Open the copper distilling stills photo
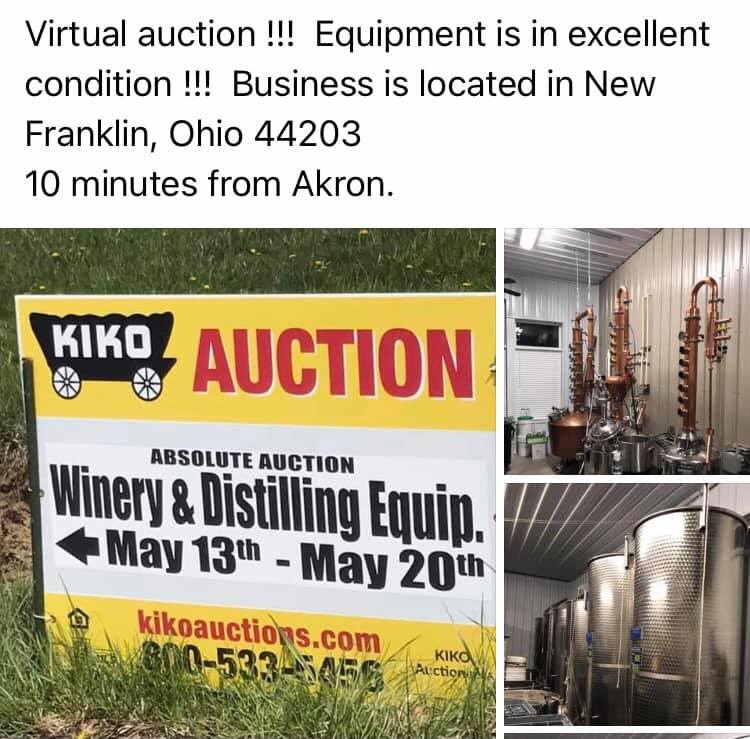 point(626,352)
